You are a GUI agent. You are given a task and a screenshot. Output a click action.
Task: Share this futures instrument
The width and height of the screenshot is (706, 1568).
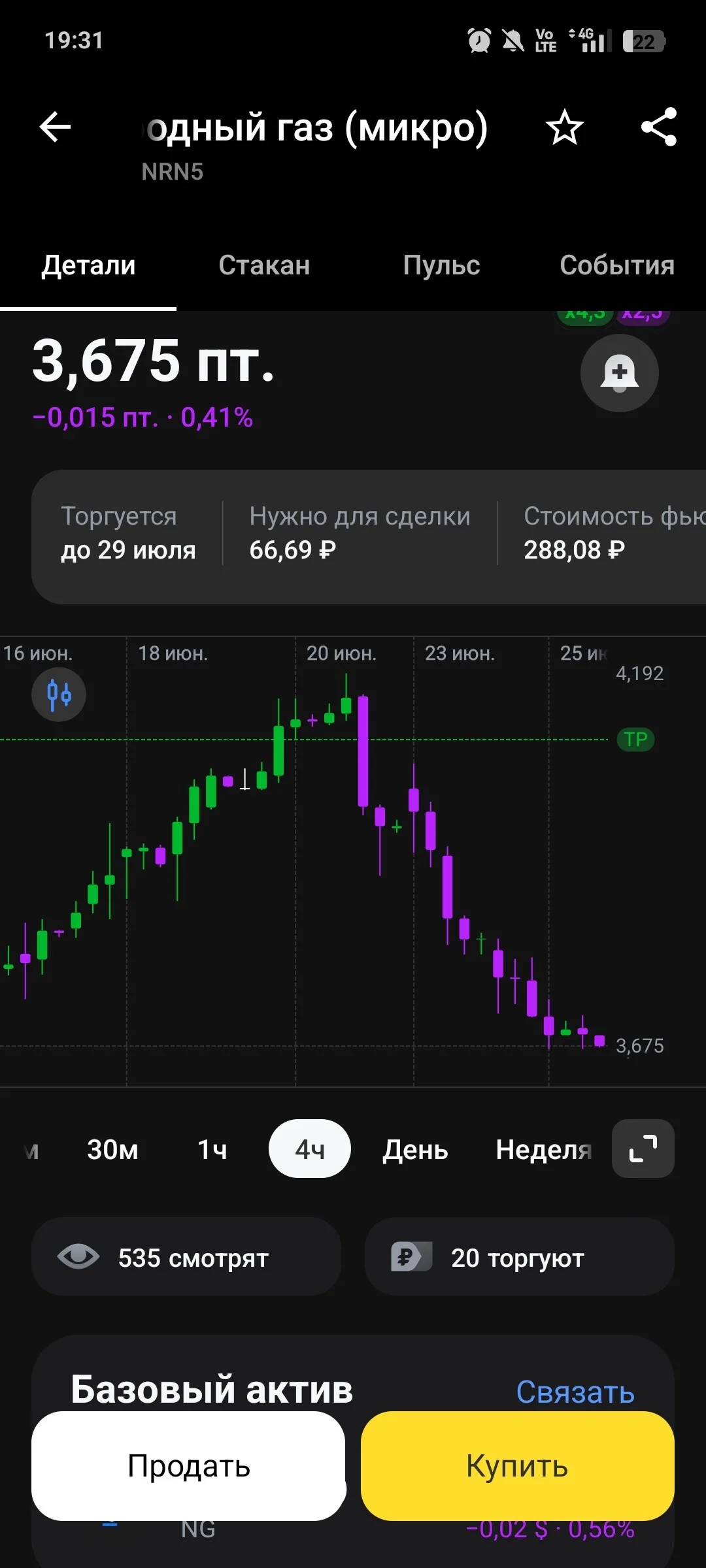tap(659, 127)
